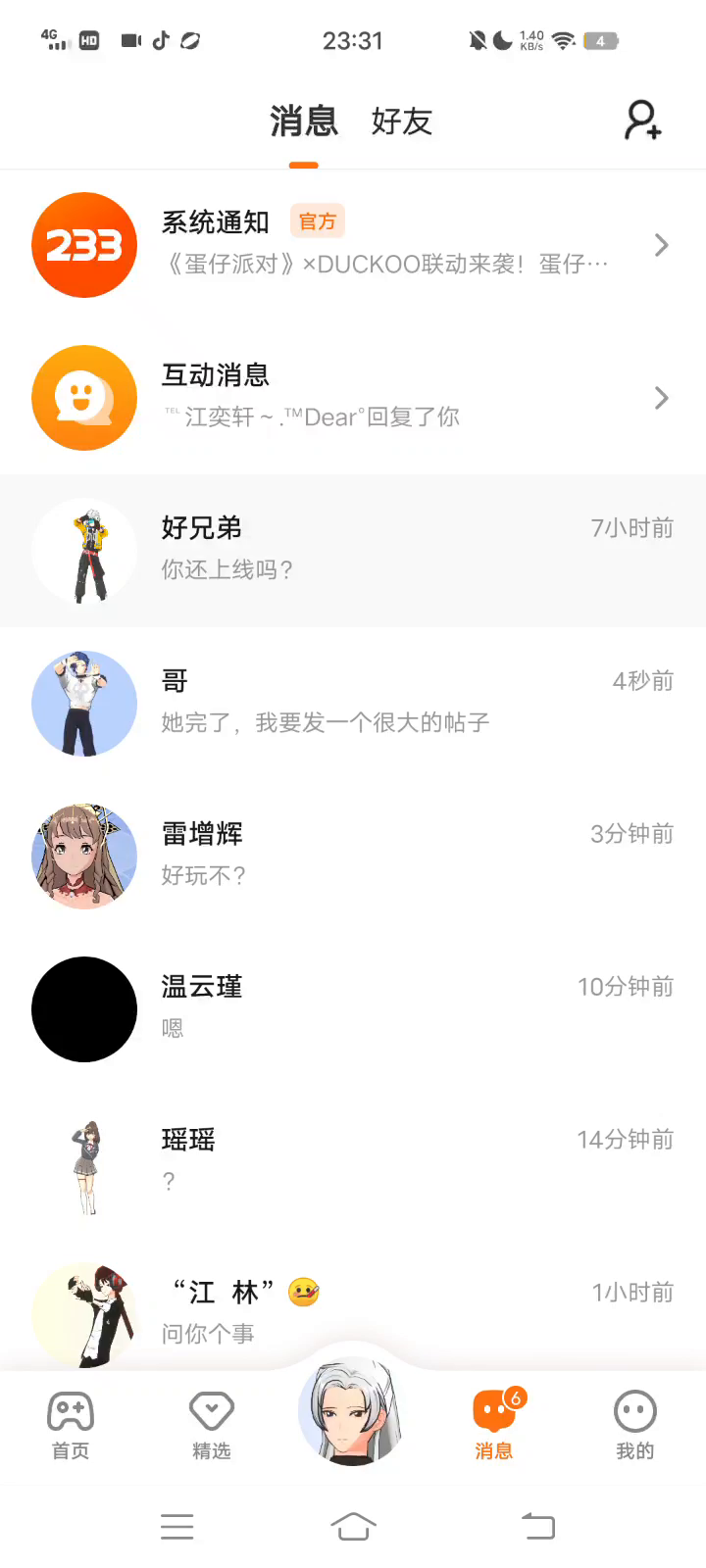
Task: Switch to the 精选 tab
Action: click(x=212, y=1425)
